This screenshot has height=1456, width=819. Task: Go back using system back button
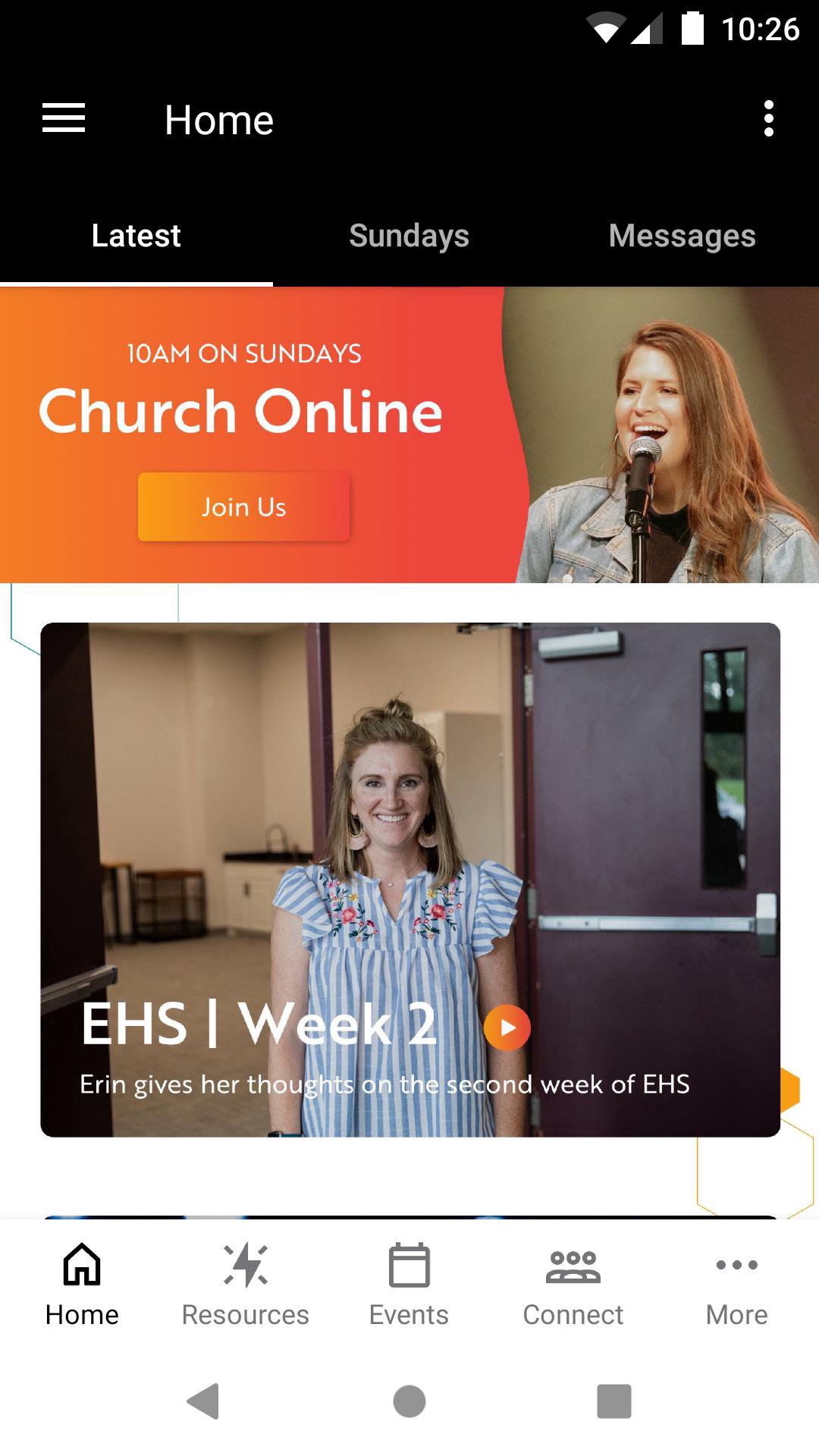(x=203, y=1401)
